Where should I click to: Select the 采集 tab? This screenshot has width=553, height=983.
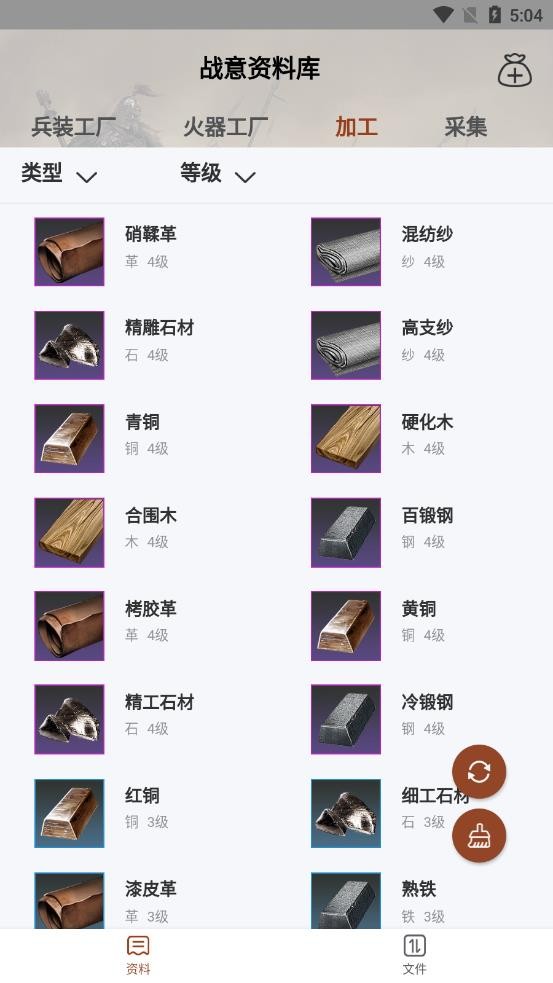coord(465,127)
